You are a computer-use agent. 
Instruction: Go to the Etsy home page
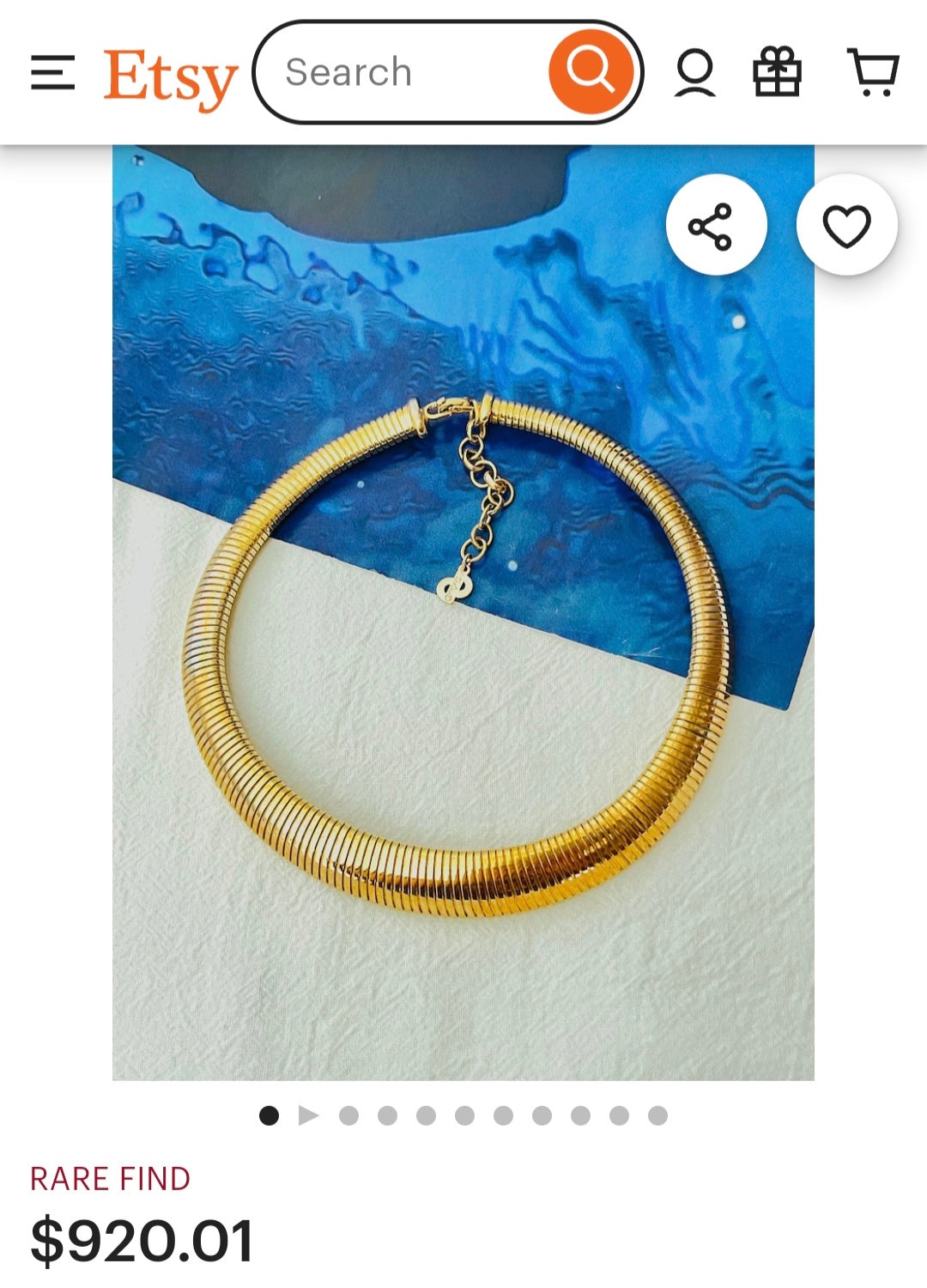(x=170, y=77)
